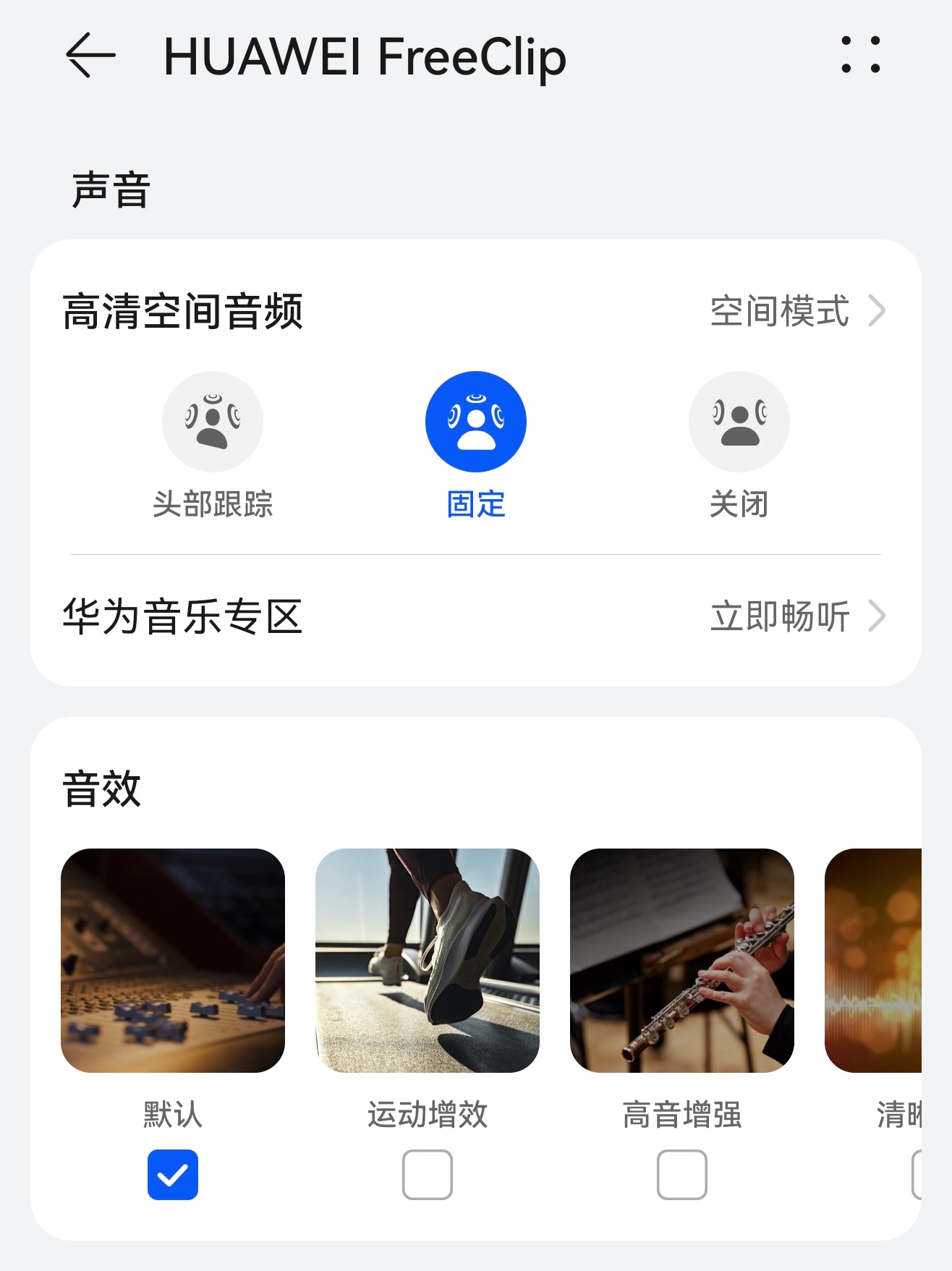The width and height of the screenshot is (952, 1271).
Task: Open 空间模式 spatial mode settings
Action: pyautogui.click(x=796, y=312)
